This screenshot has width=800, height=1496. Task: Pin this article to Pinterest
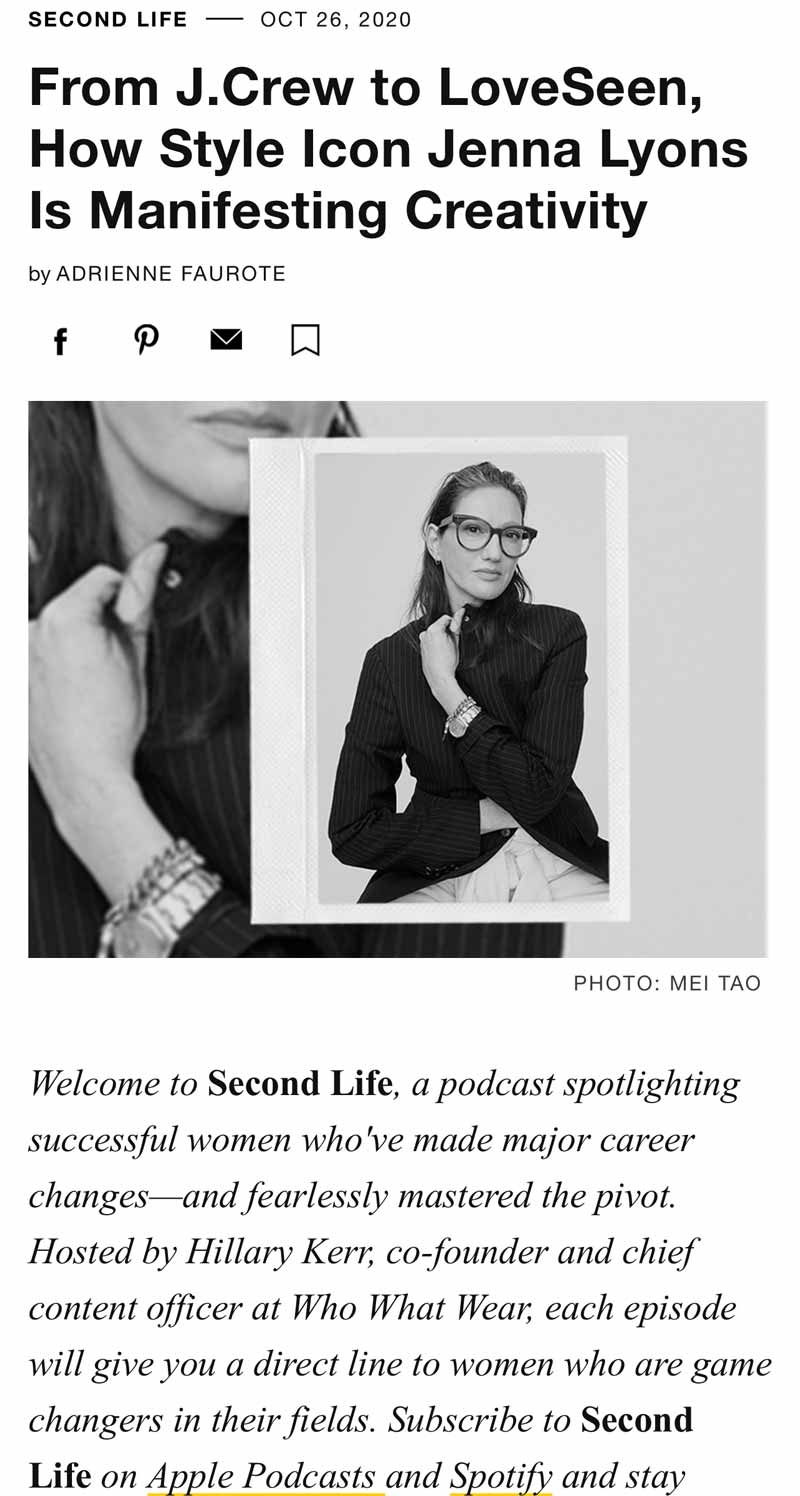click(146, 340)
